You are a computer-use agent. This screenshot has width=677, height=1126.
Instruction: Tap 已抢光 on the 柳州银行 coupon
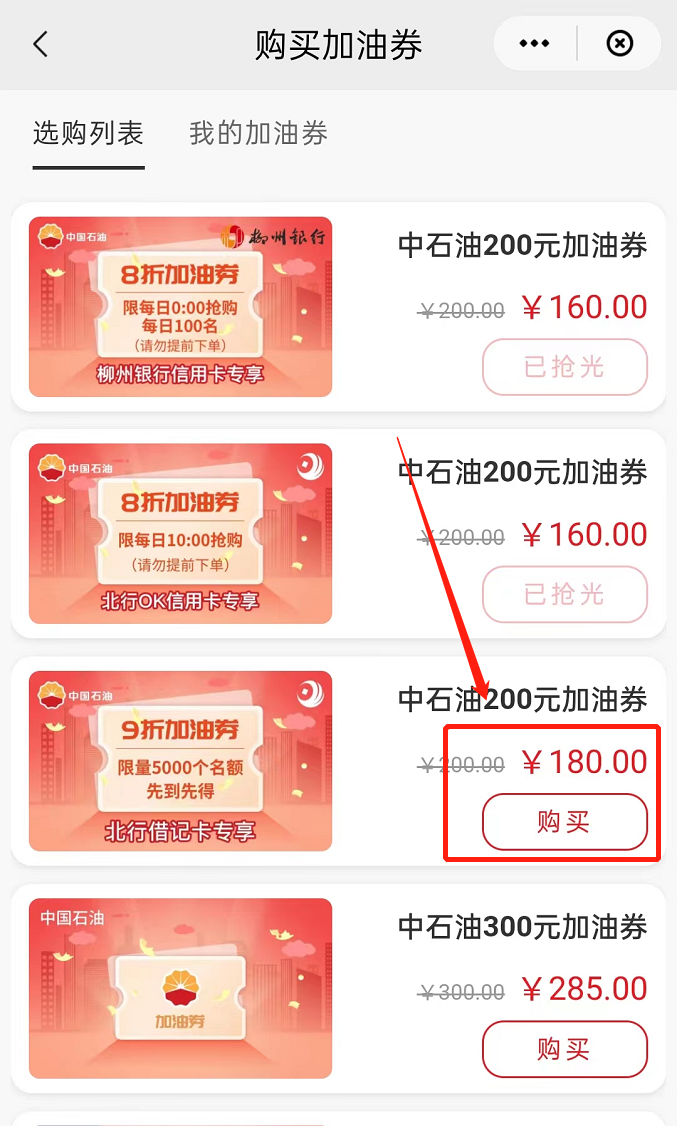pos(564,367)
